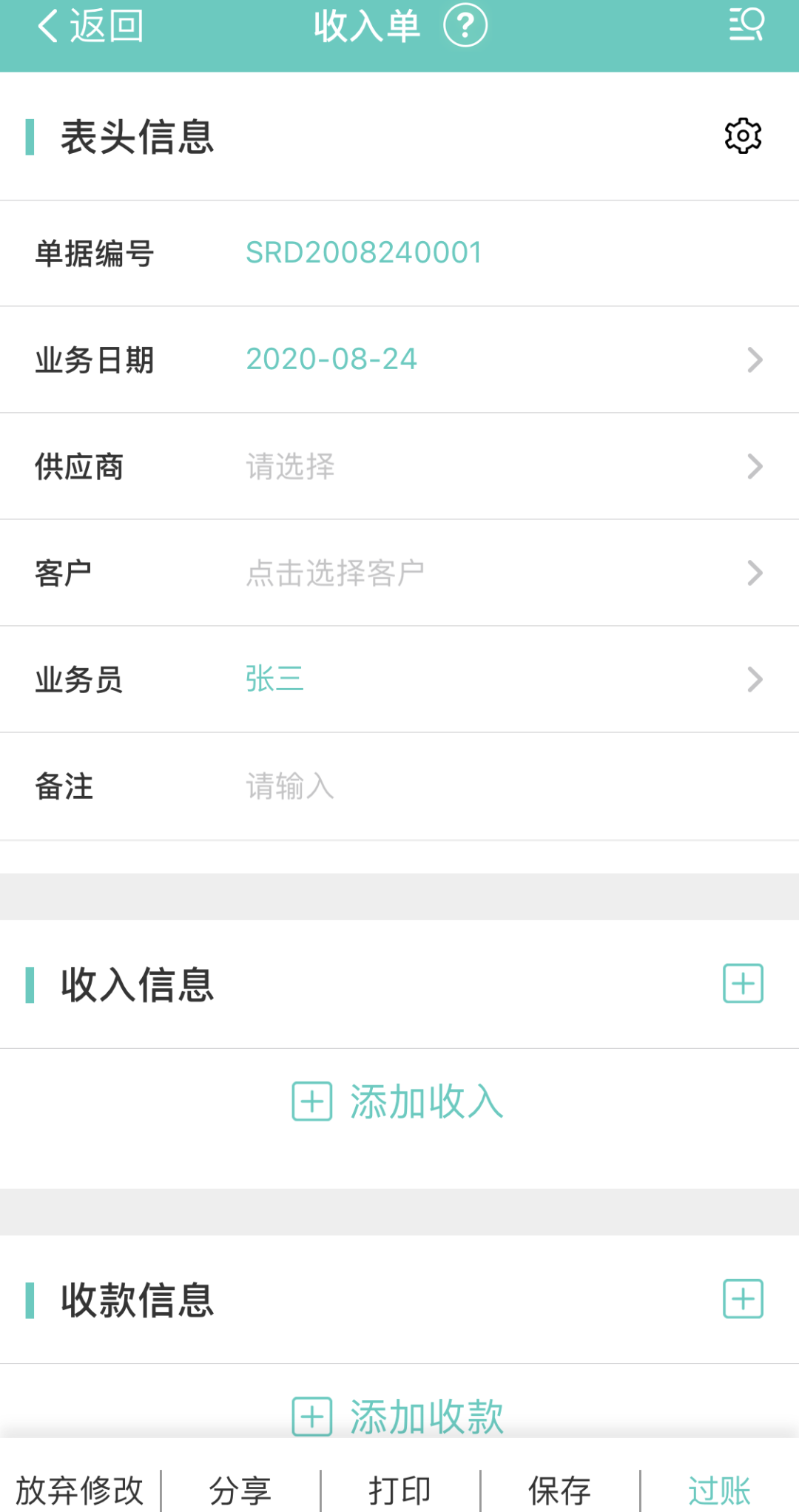The height and width of the screenshot is (1512, 799).
Task: Open the 业务员 salesperson selector chevron
Action: tap(755, 679)
